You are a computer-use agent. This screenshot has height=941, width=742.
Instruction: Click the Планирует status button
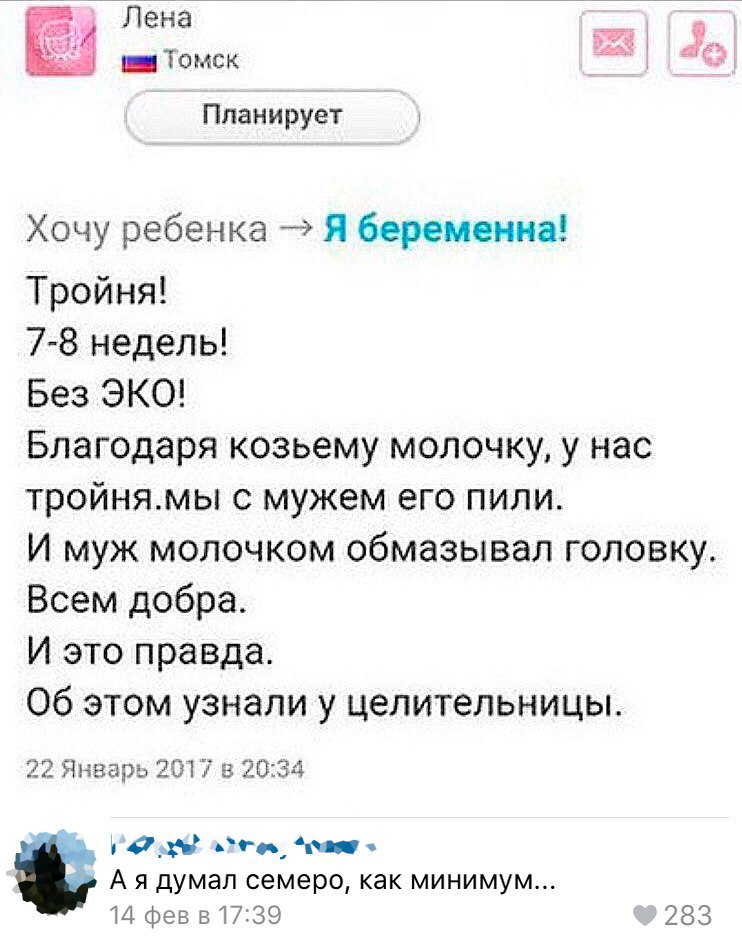click(x=271, y=115)
